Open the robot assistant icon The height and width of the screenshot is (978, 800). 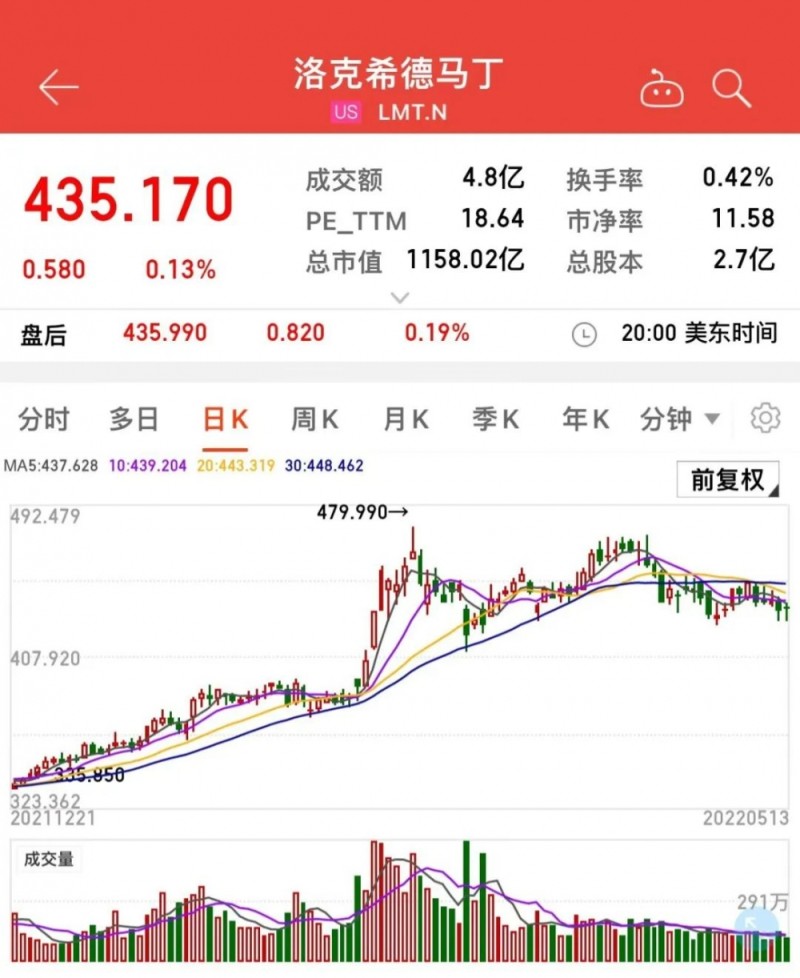[662, 90]
